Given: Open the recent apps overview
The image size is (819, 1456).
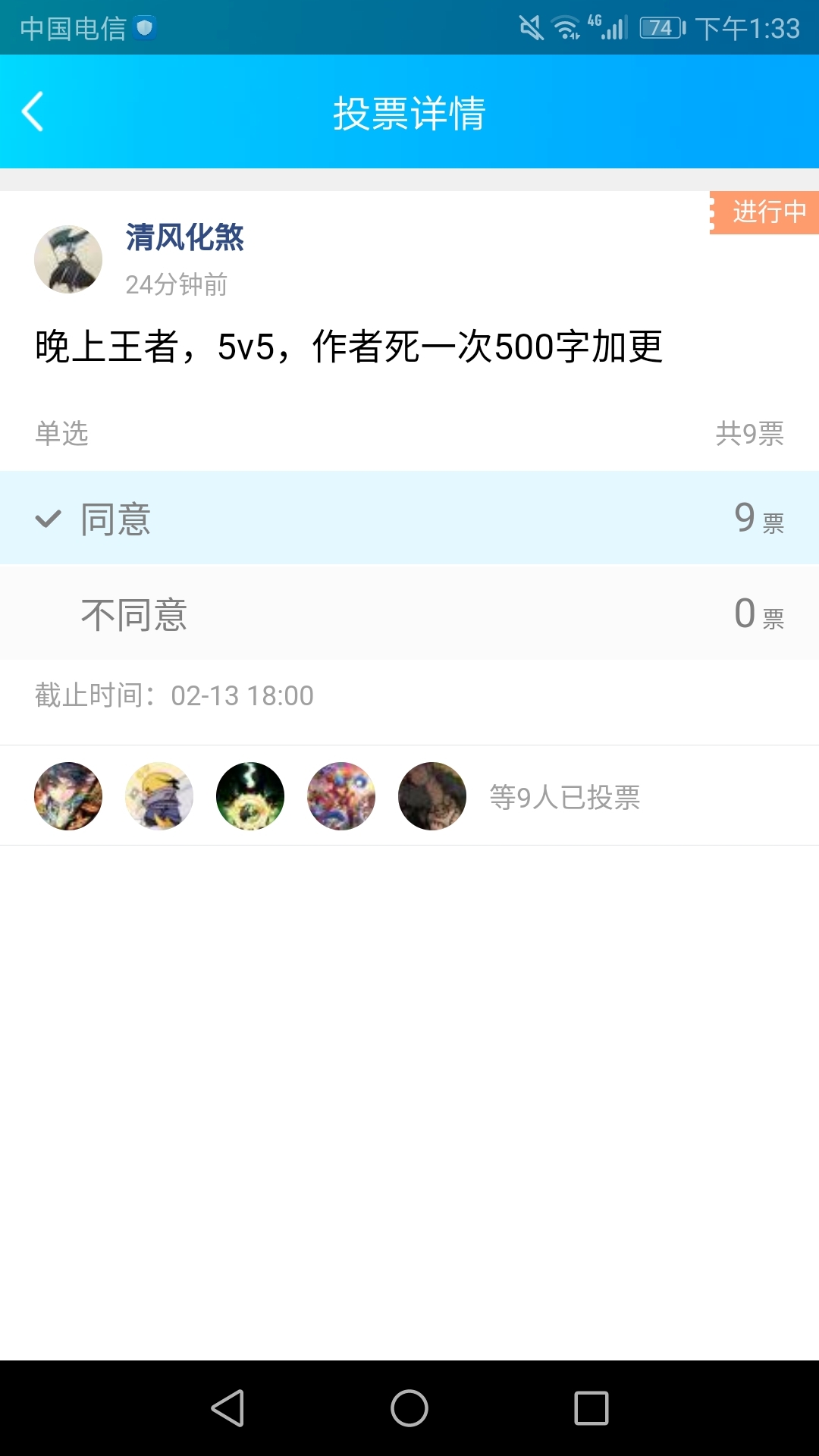Looking at the screenshot, I should (x=591, y=1408).
